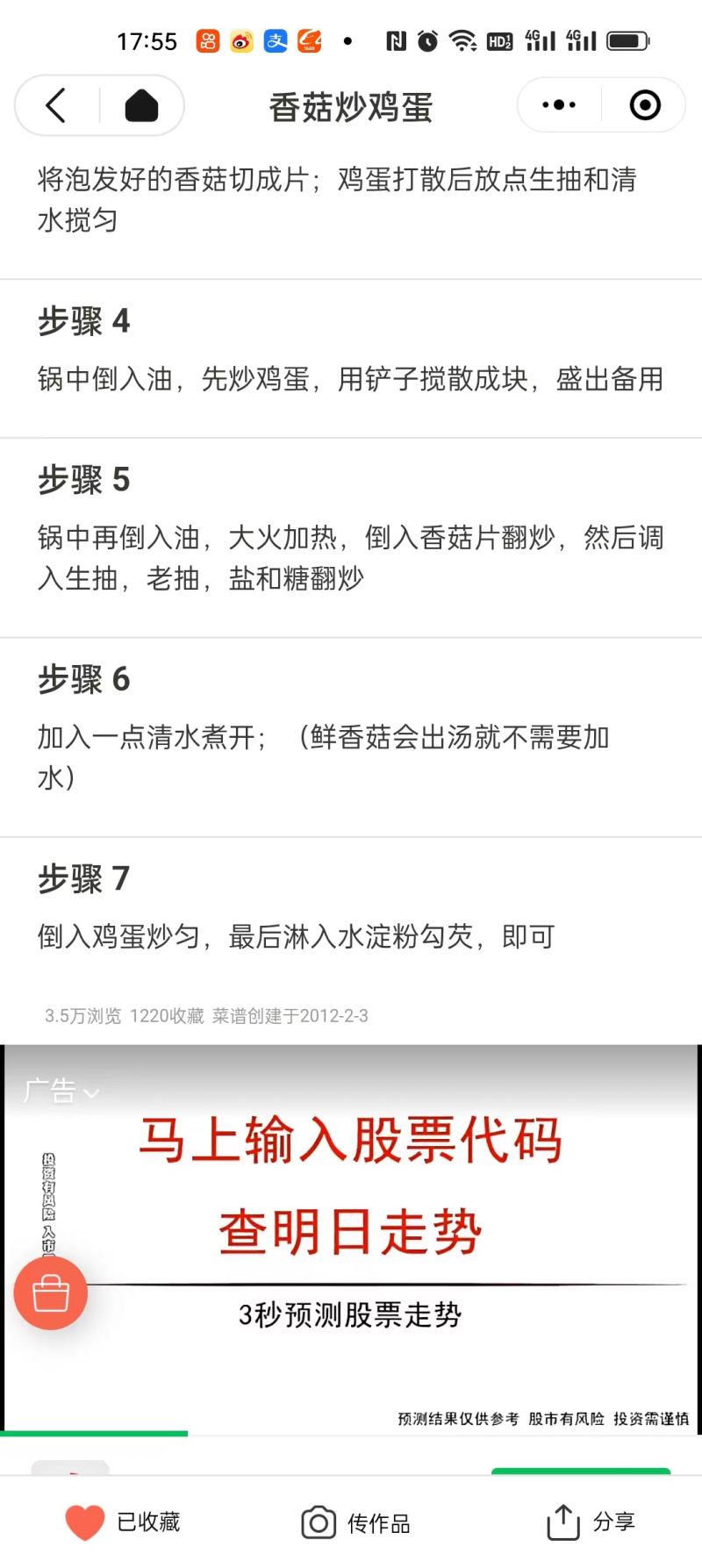Tap the chevron next to 广告
The image size is (702, 1568).
tap(91, 1094)
